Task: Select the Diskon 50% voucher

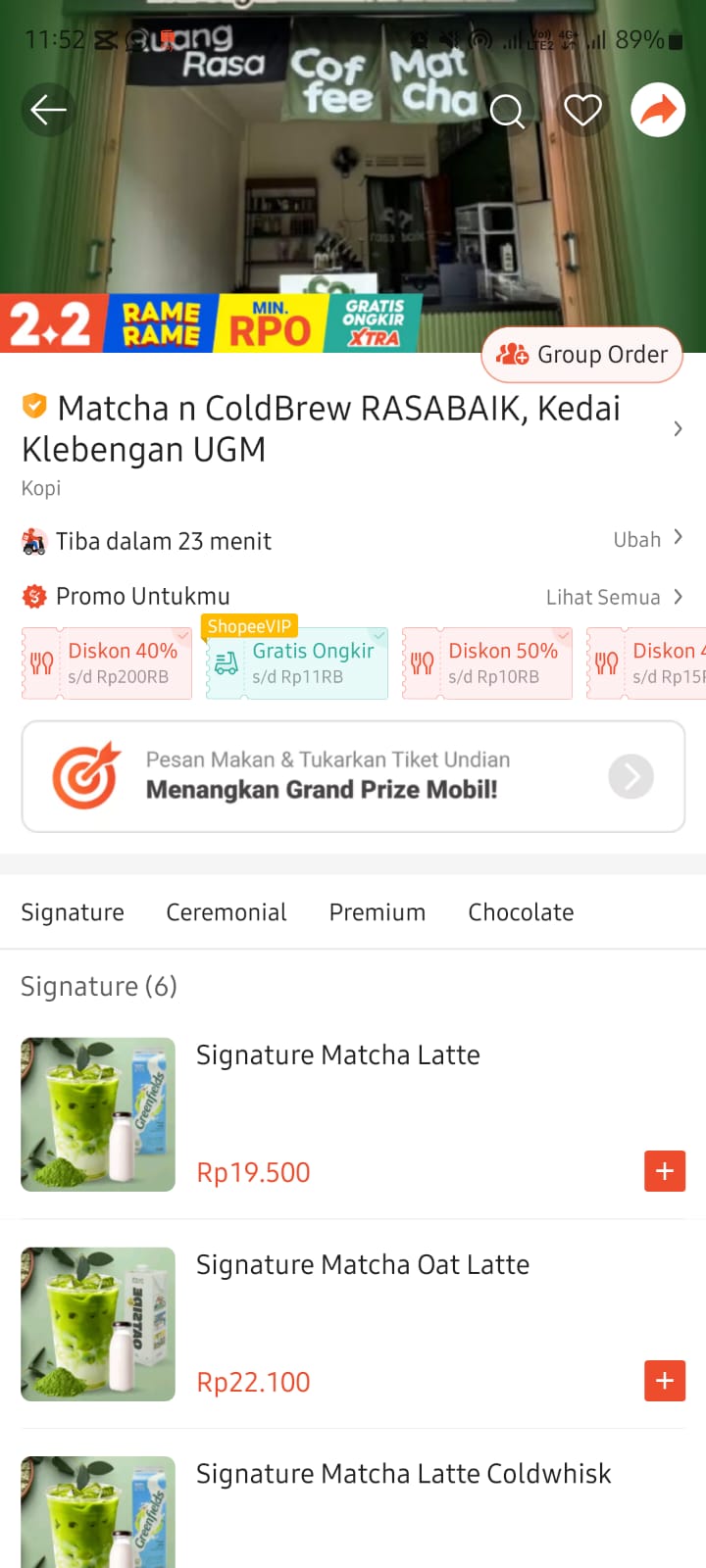Action: click(488, 663)
